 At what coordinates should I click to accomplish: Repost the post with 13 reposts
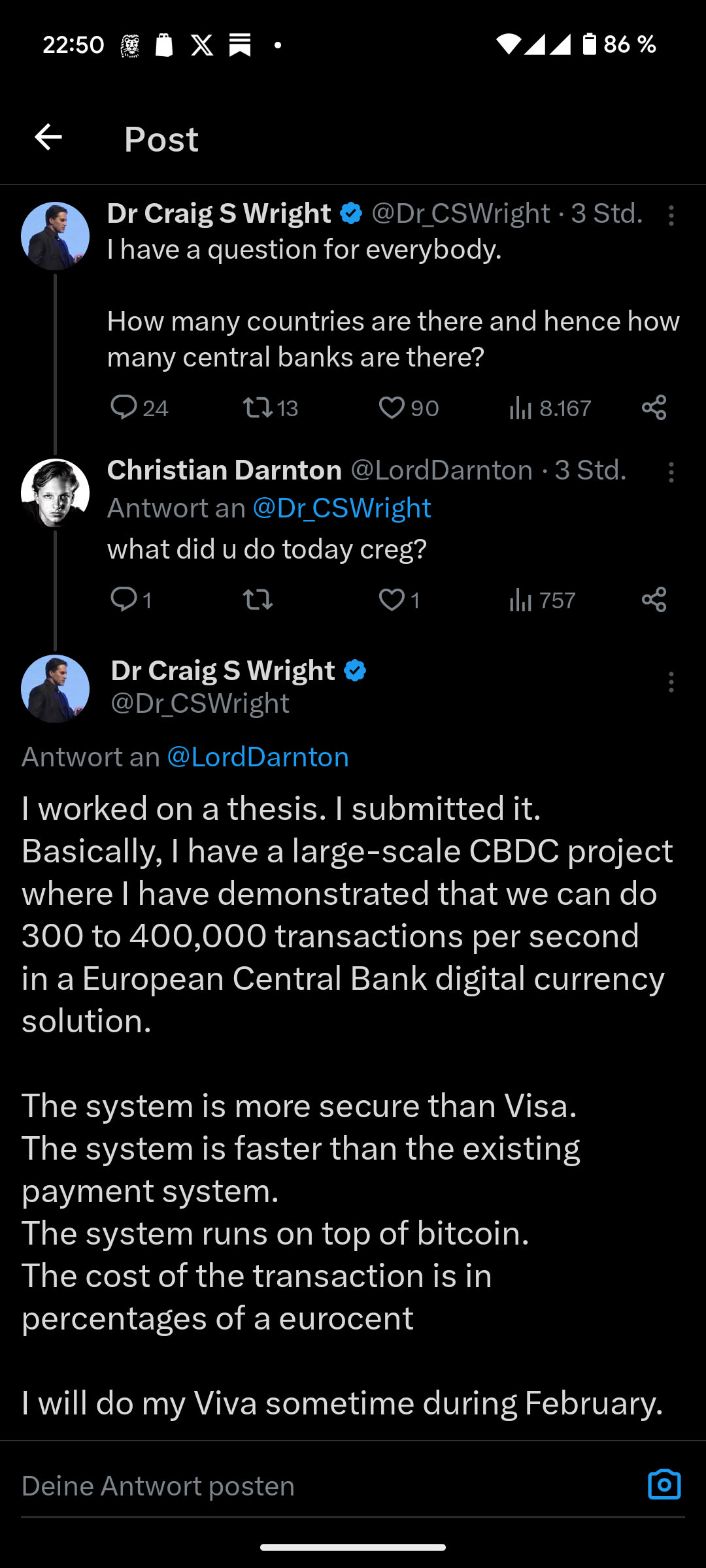258,408
